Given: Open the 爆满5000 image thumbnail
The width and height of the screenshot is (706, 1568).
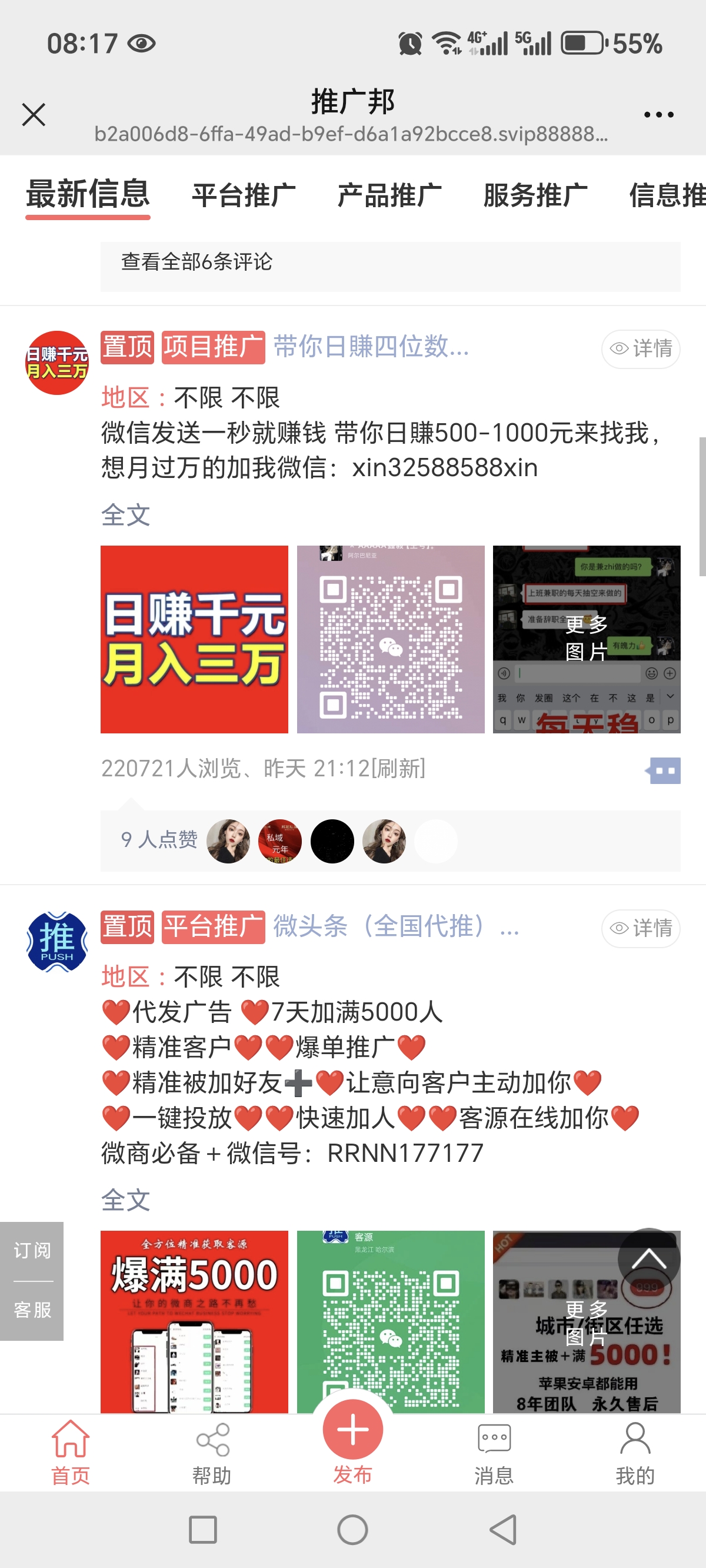Looking at the screenshot, I should click(194, 1321).
